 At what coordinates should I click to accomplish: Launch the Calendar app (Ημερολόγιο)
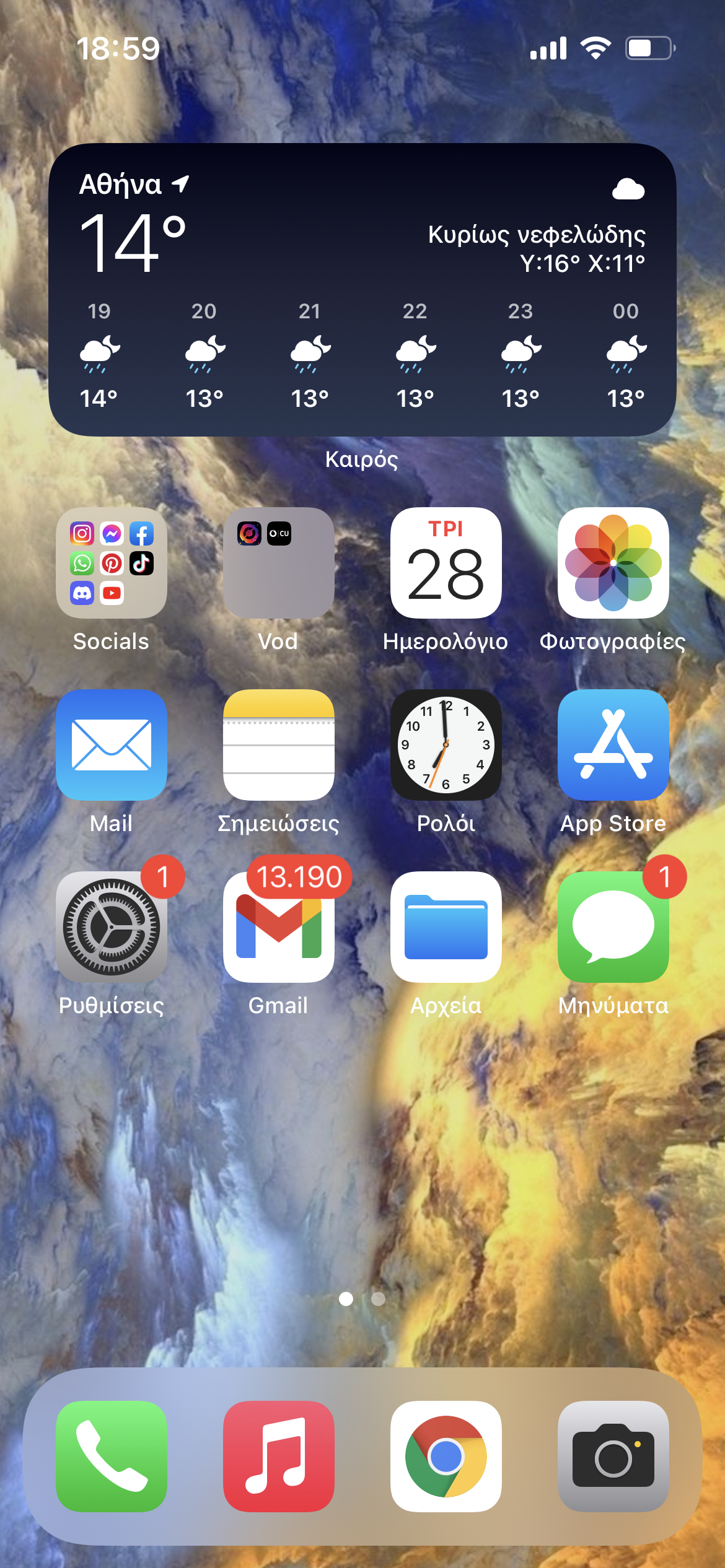[x=446, y=563]
